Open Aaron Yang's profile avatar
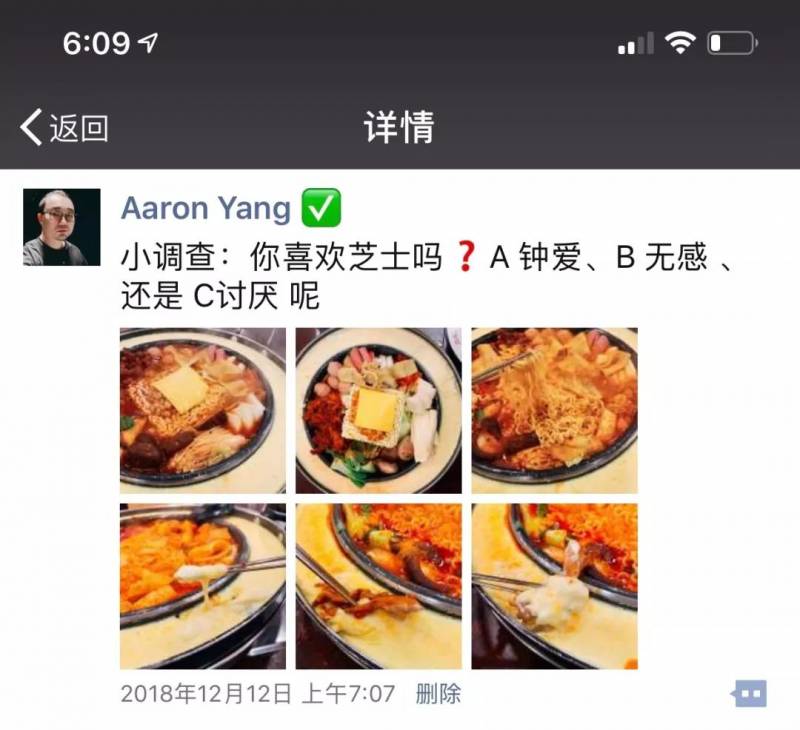The height and width of the screenshot is (730, 800). coord(62,227)
